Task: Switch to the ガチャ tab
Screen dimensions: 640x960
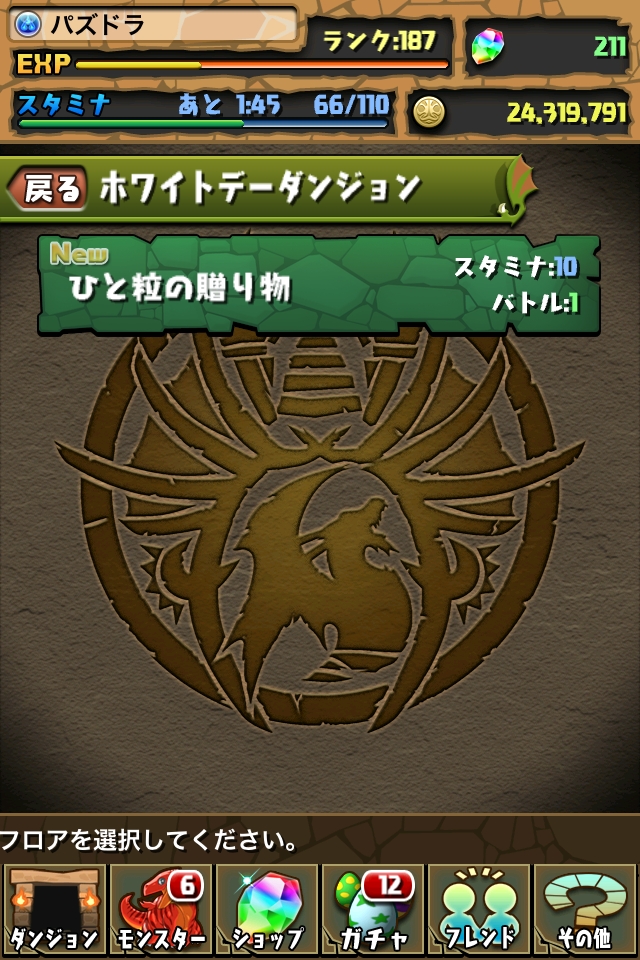Action: (373, 910)
